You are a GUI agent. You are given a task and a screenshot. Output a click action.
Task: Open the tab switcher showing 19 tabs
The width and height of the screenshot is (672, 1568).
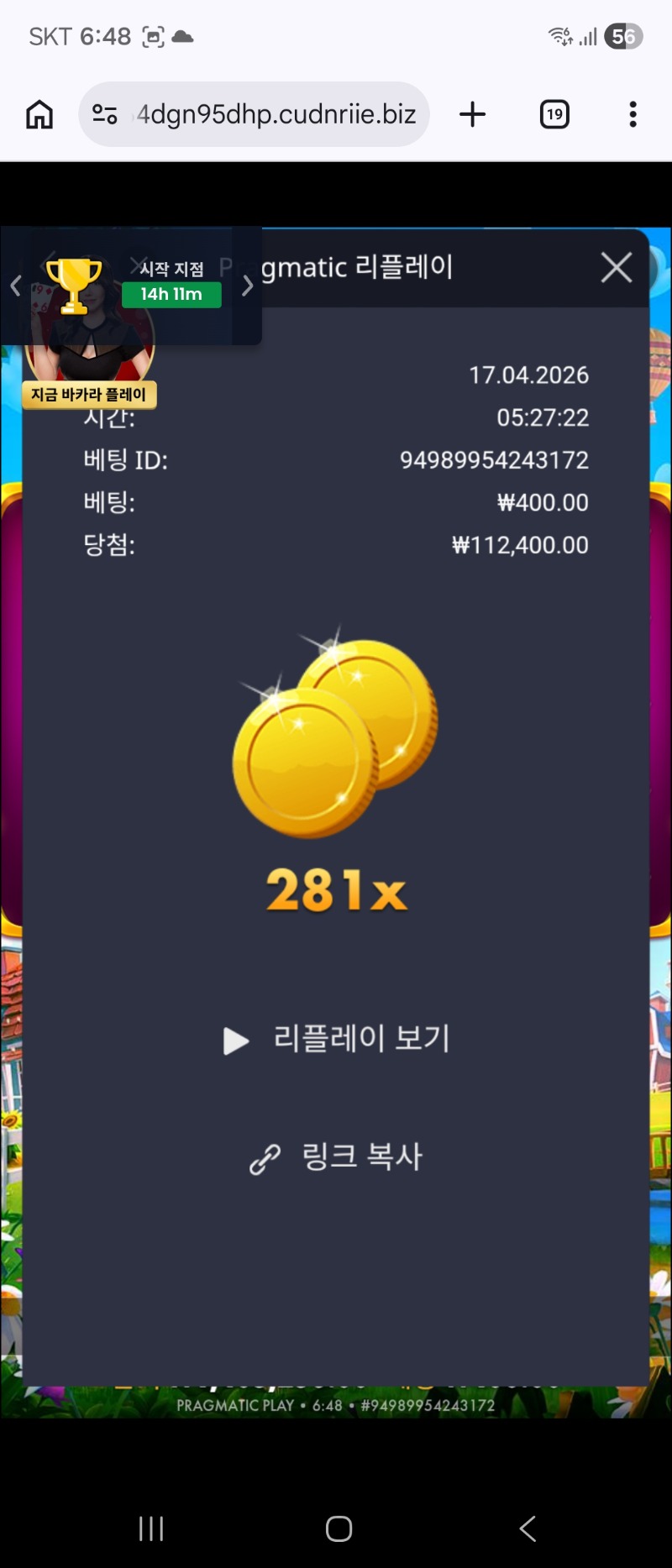pyautogui.click(x=554, y=114)
